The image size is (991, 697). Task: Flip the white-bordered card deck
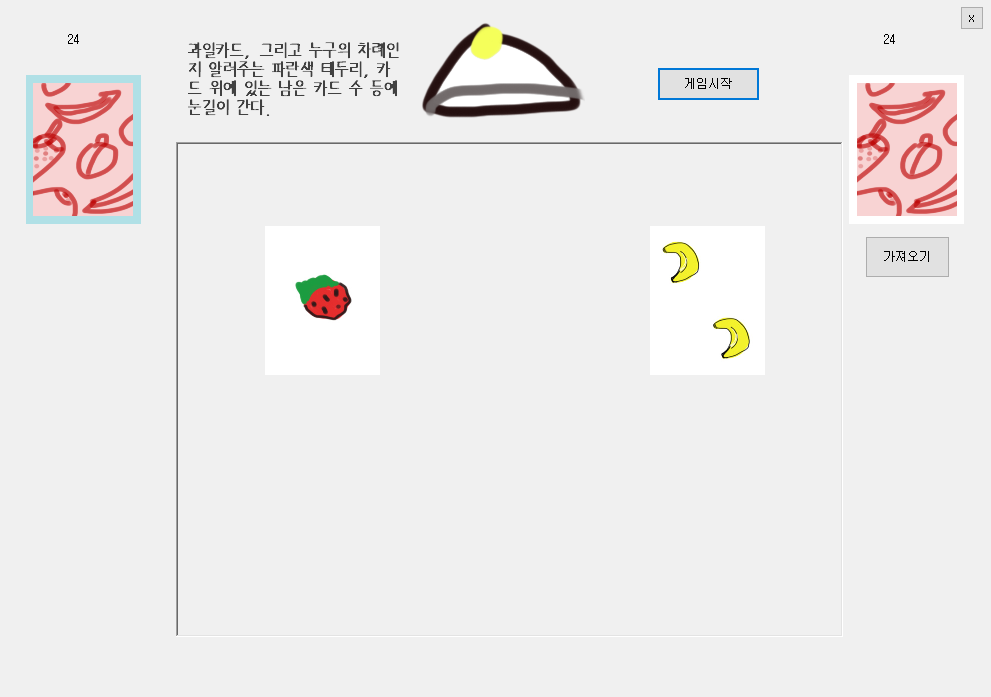point(906,149)
